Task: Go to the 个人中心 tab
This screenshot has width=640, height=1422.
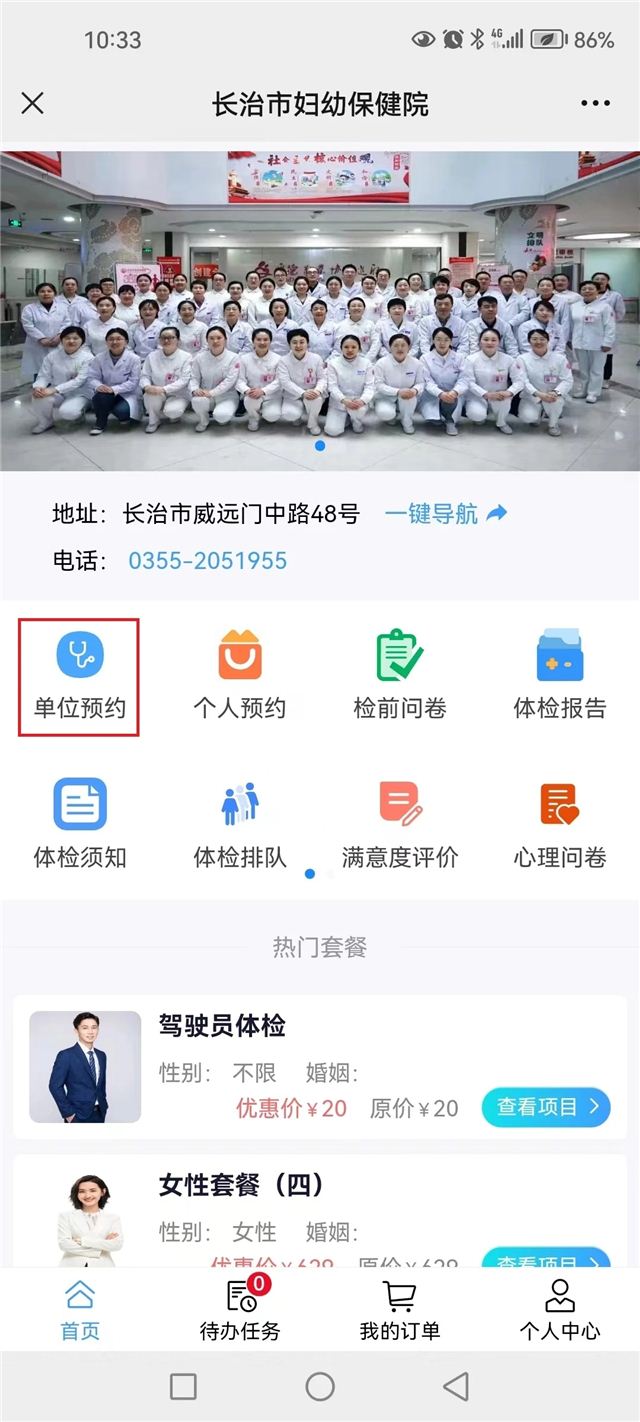Action: coord(560,1310)
